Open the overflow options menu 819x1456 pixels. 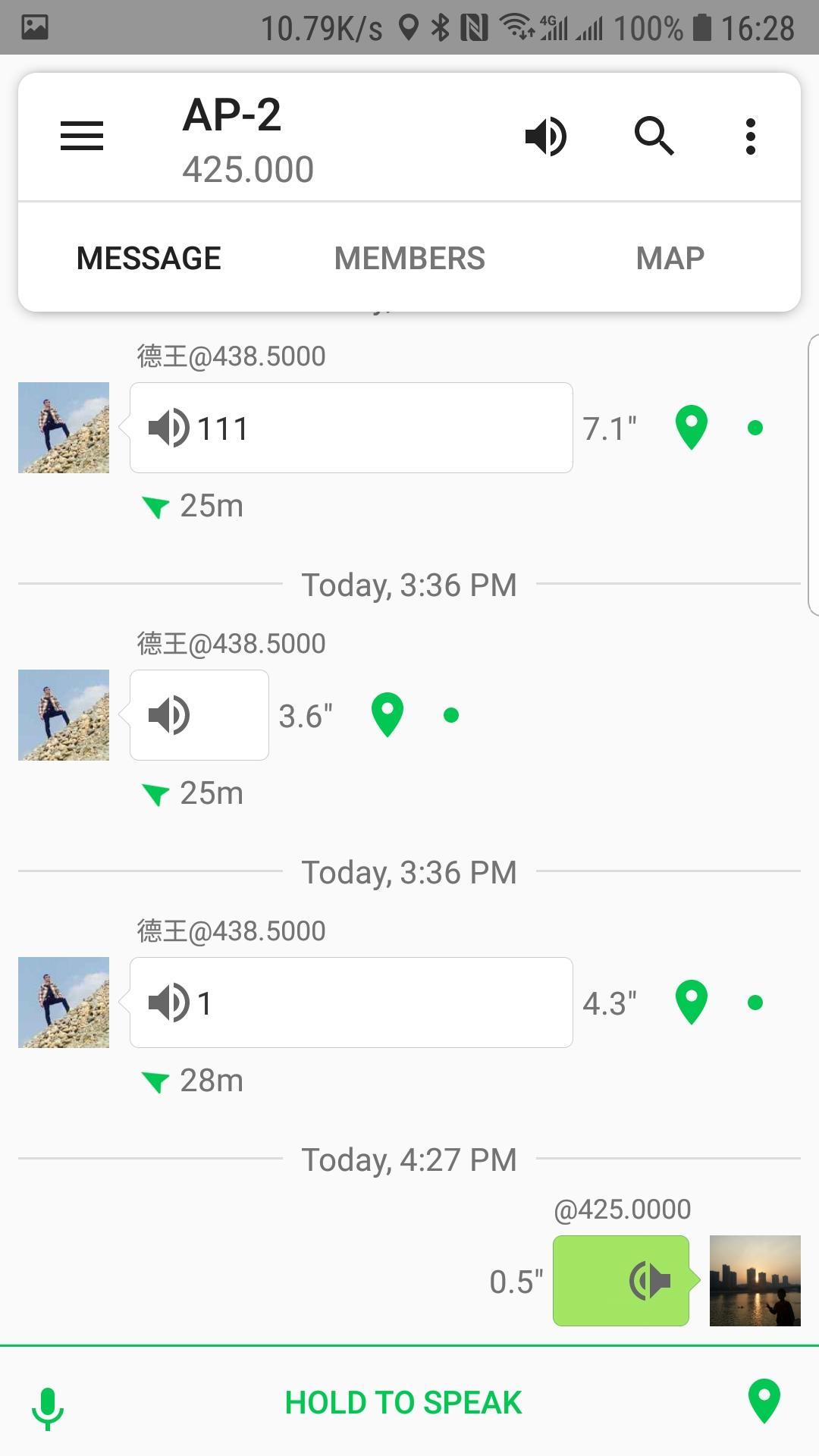click(750, 136)
